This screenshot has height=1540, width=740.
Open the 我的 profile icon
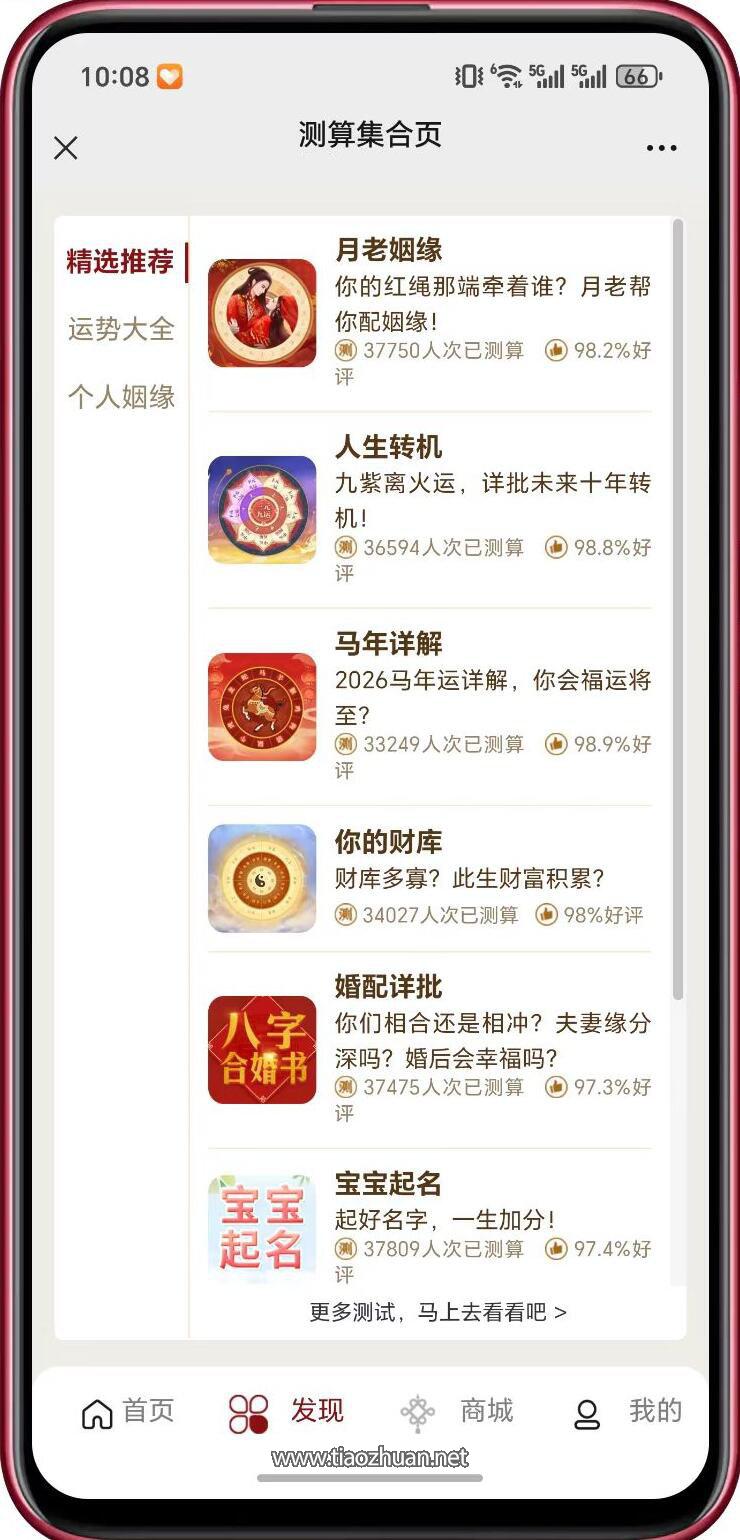(x=585, y=1411)
